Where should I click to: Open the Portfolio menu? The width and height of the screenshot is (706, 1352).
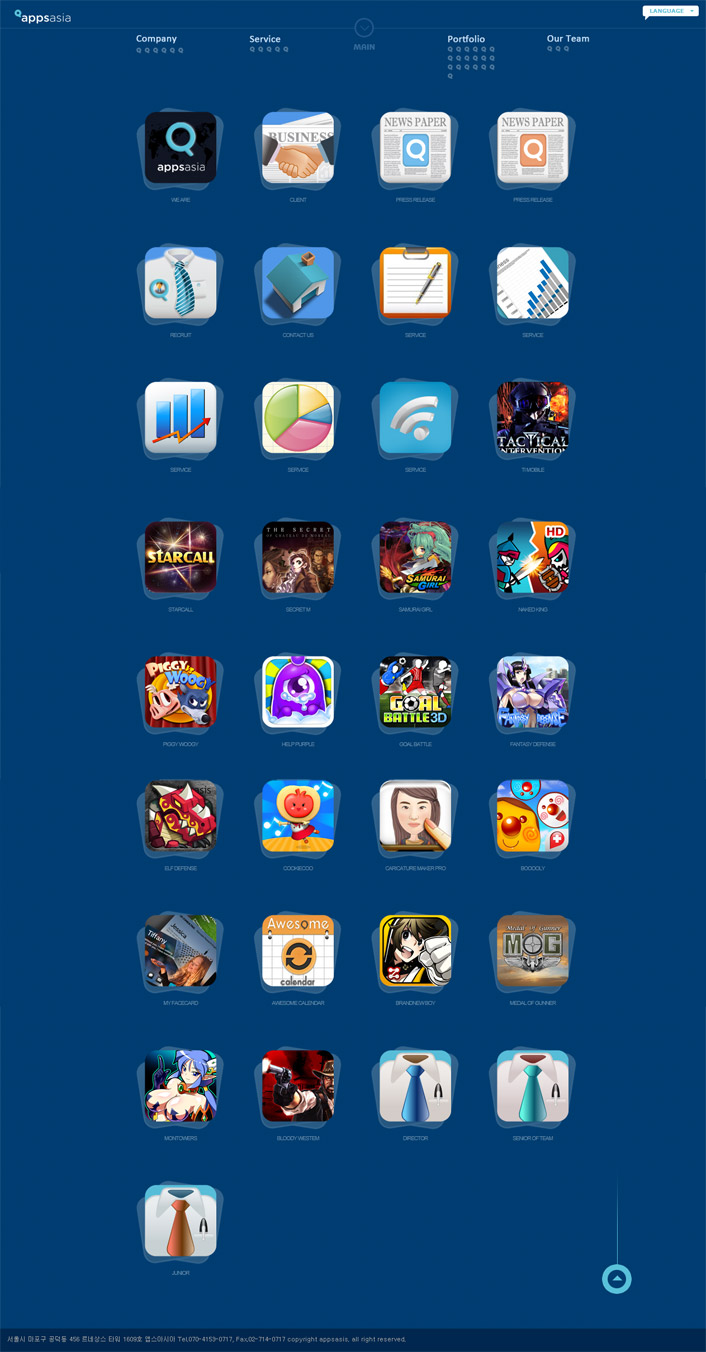(x=466, y=39)
